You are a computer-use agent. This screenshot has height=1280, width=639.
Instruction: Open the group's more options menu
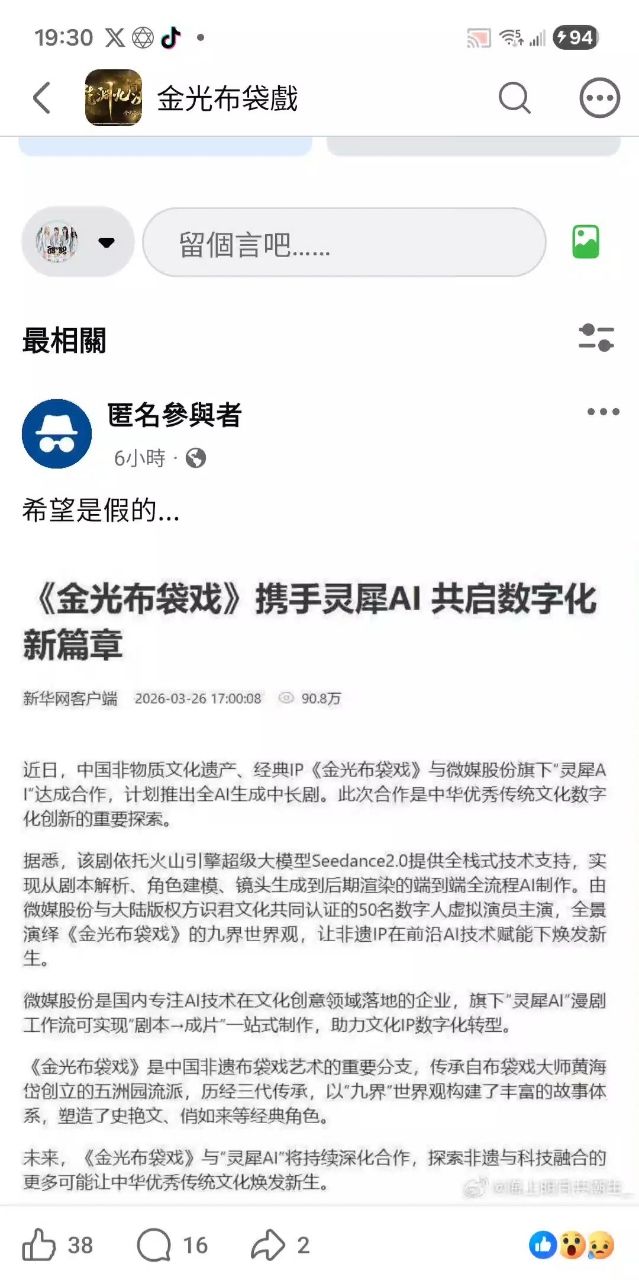(599, 98)
